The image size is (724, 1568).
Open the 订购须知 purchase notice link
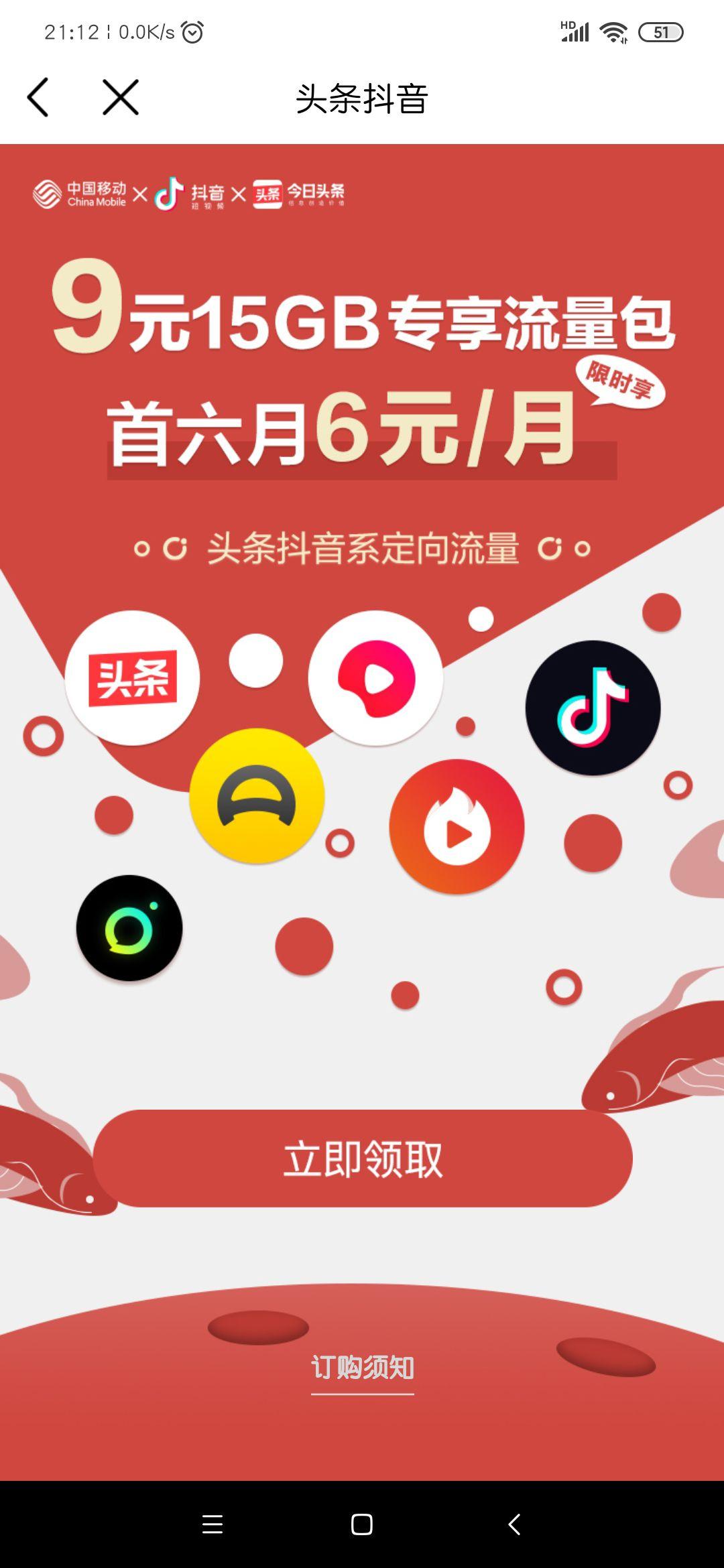click(x=363, y=1368)
